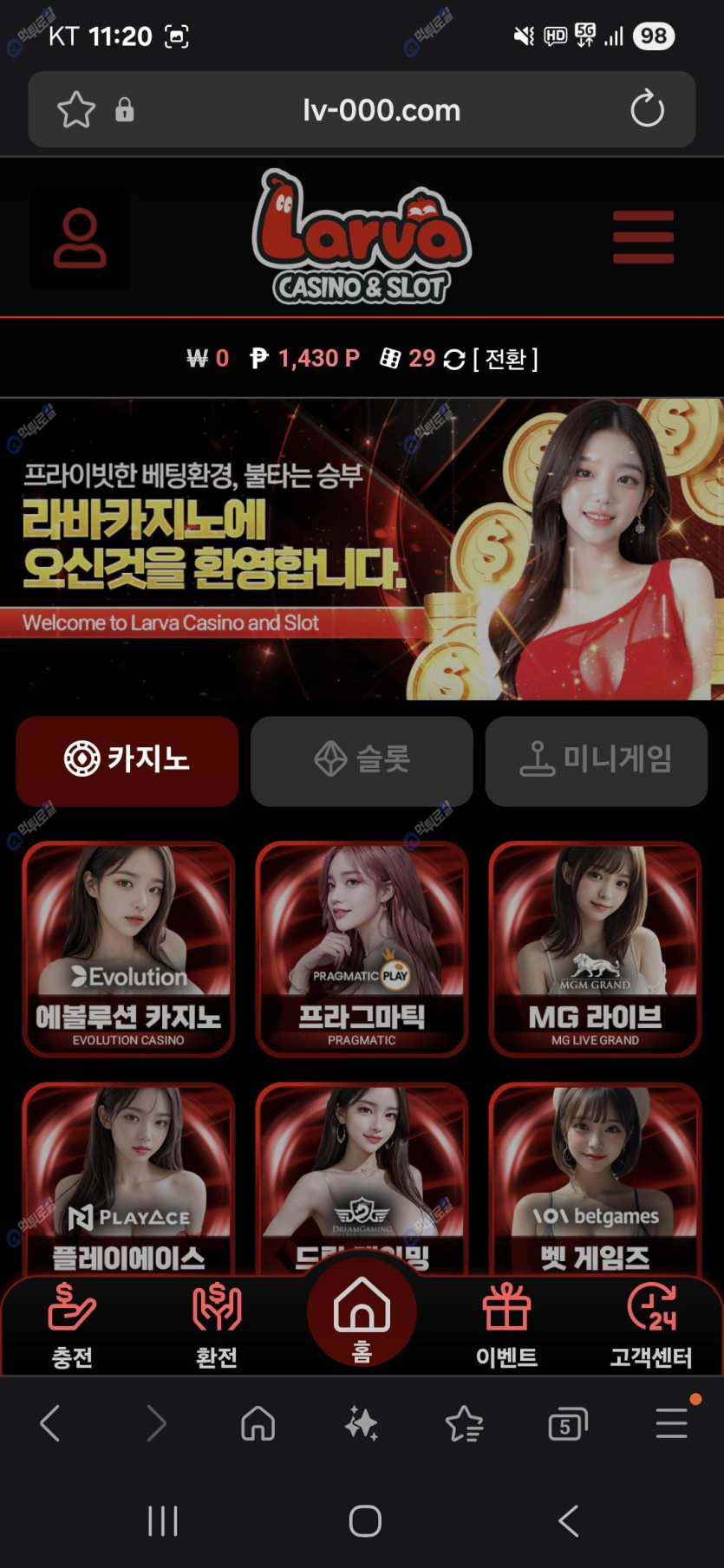Viewport: 724px width, 1568px height.
Task: Go to 환전 withdrawal page
Action: 217,1324
